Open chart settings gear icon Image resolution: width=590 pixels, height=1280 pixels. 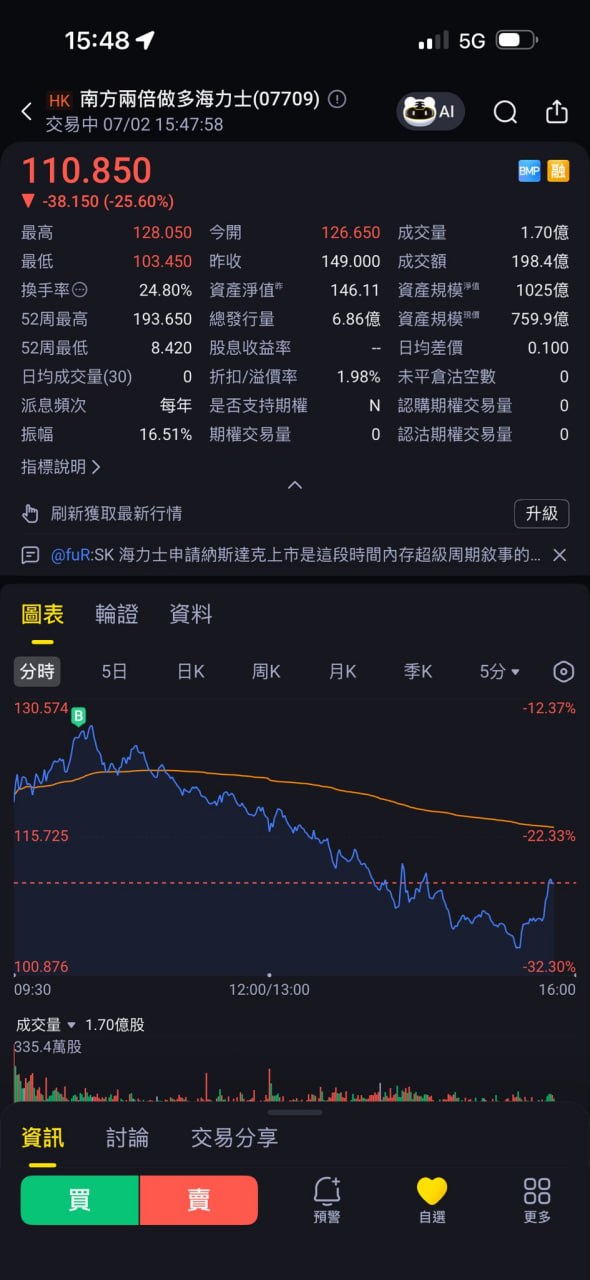[x=564, y=672]
